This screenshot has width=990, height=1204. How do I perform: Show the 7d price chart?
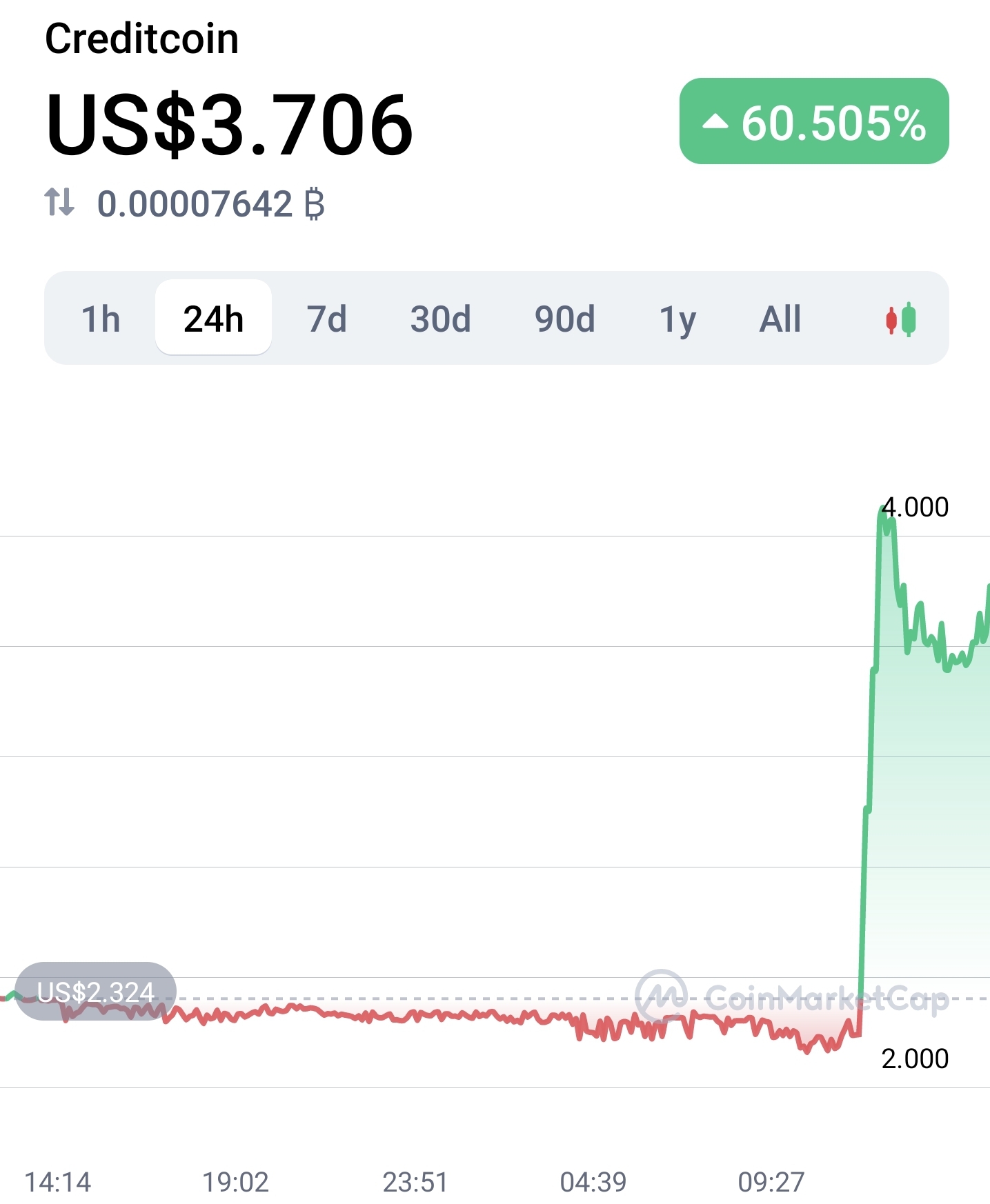(x=326, y=319)
